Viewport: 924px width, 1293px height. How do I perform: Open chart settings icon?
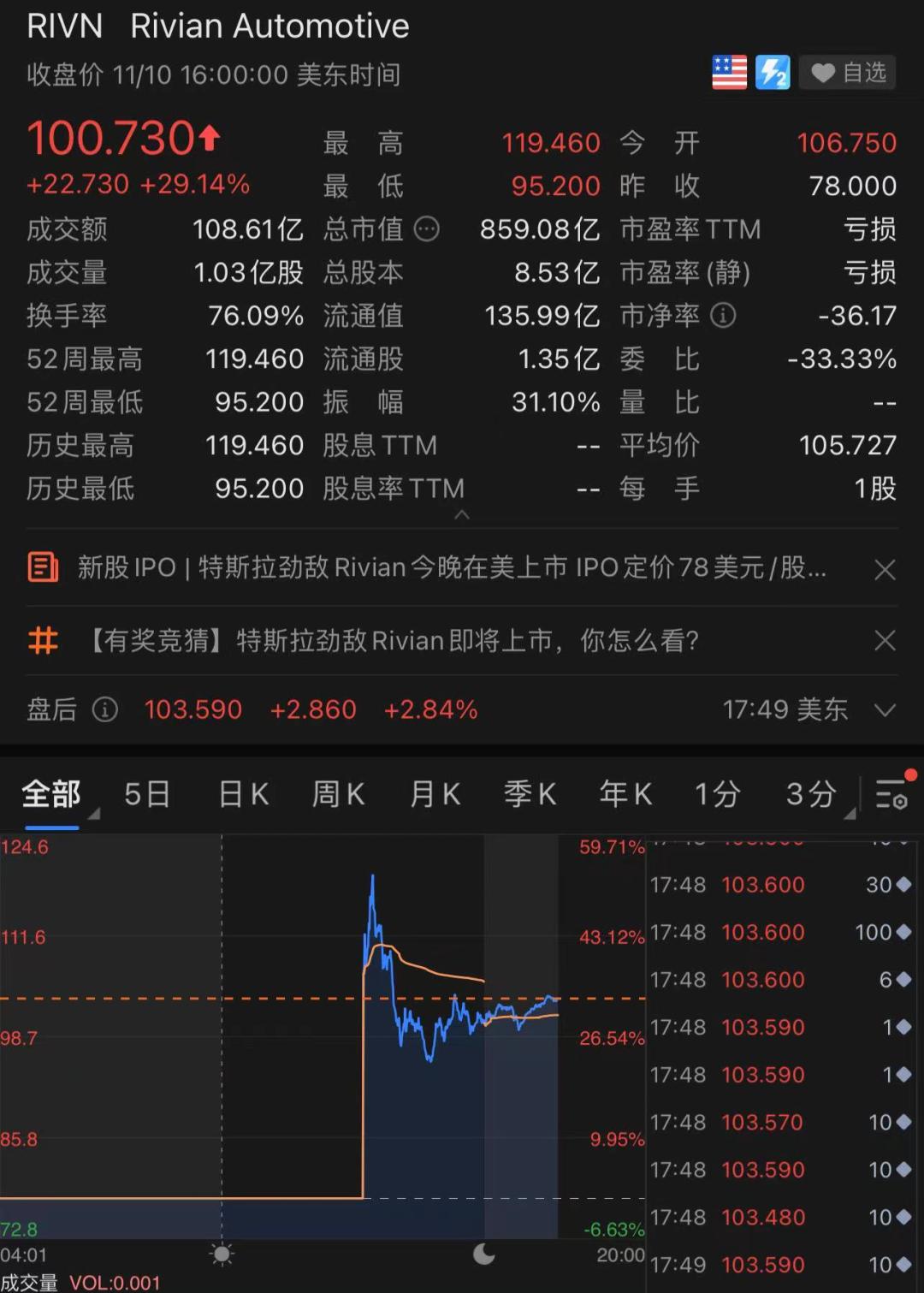(x=891, y=794)
